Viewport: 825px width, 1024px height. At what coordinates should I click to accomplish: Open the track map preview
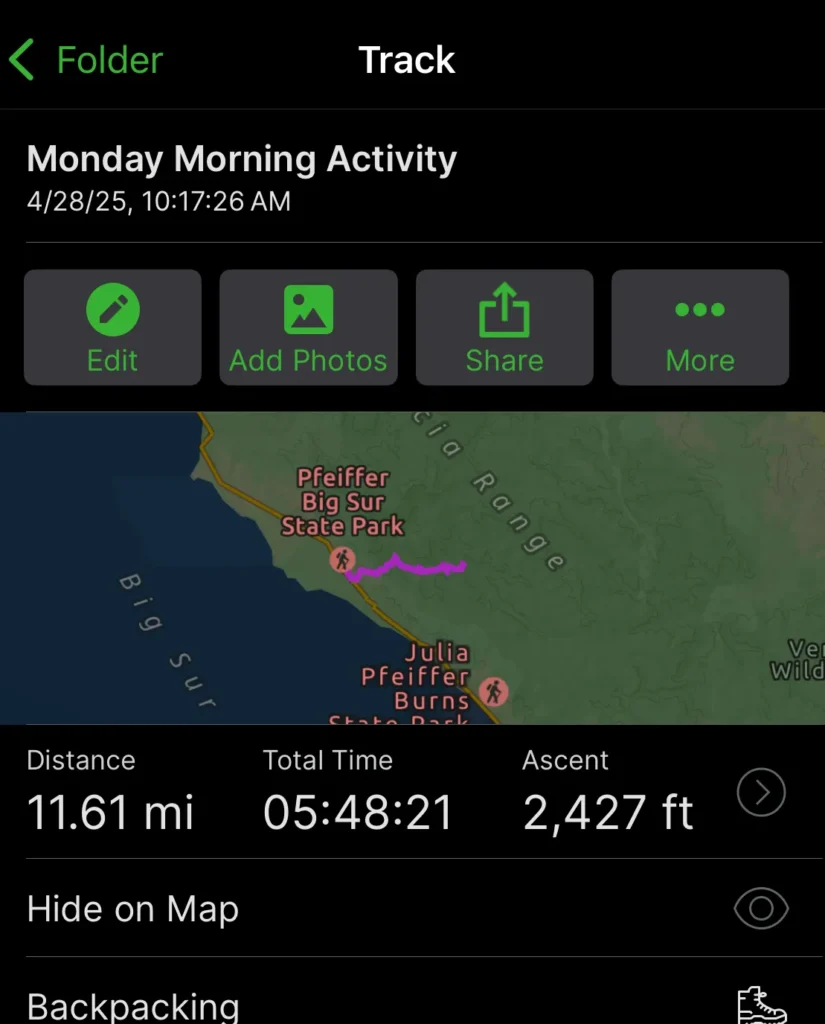pos(412,567)
